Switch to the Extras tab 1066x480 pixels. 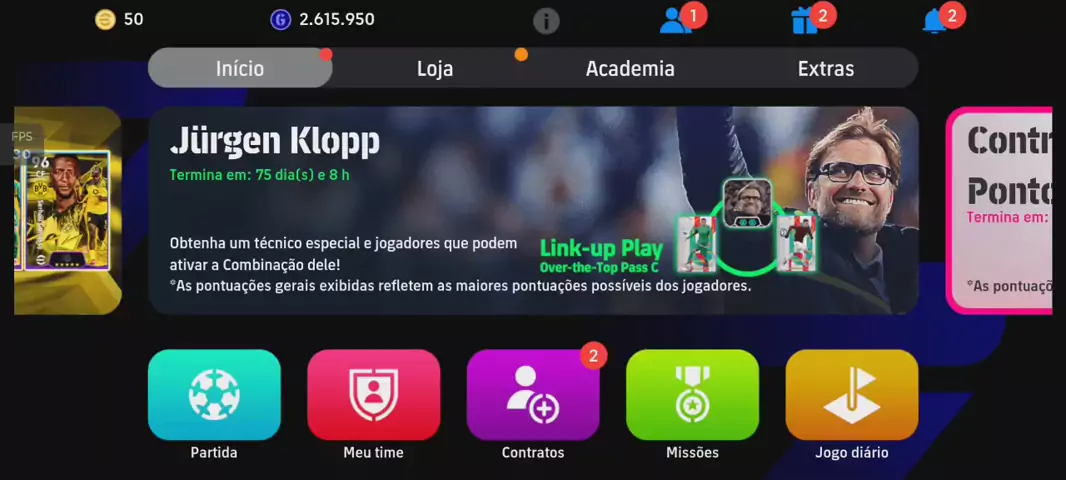(x=825, y=69)
